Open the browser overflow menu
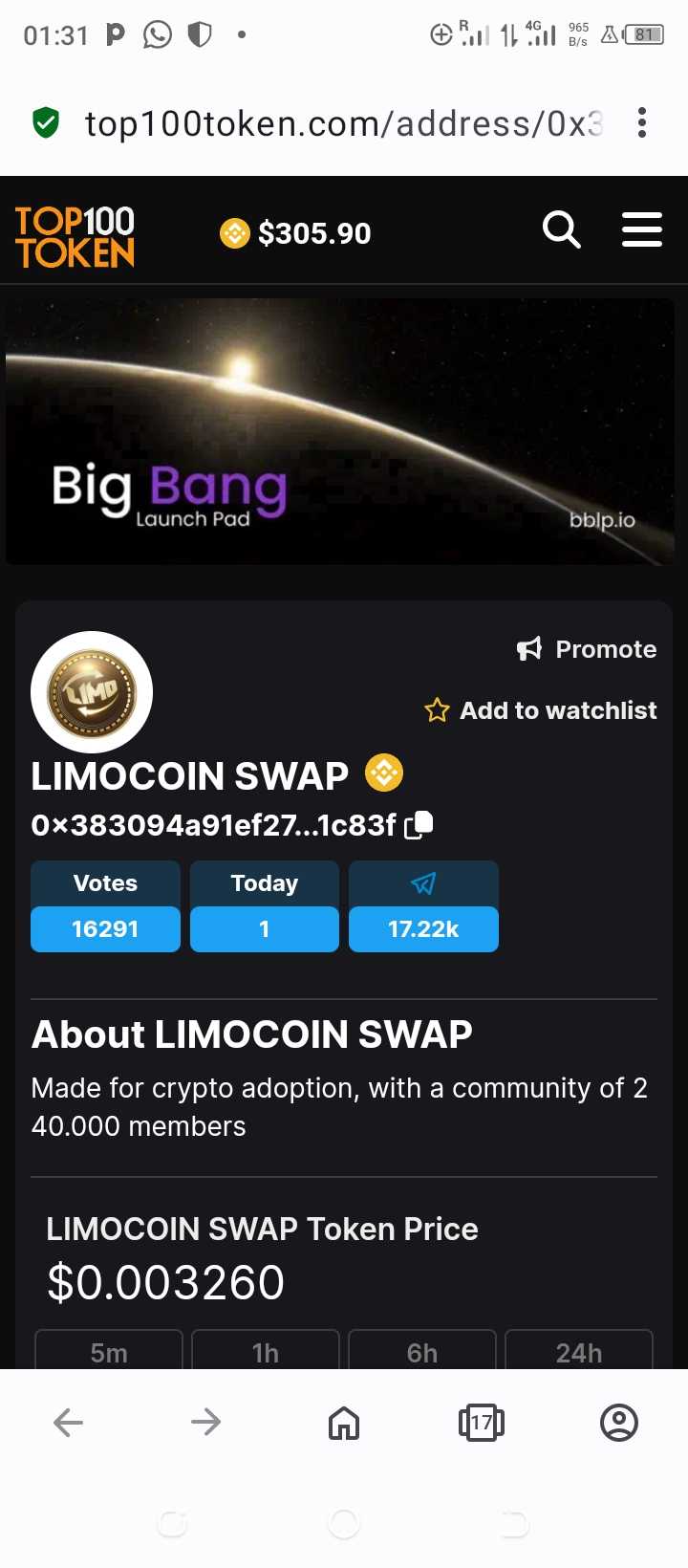This screenshot has height=1568, width=688. 642,122
